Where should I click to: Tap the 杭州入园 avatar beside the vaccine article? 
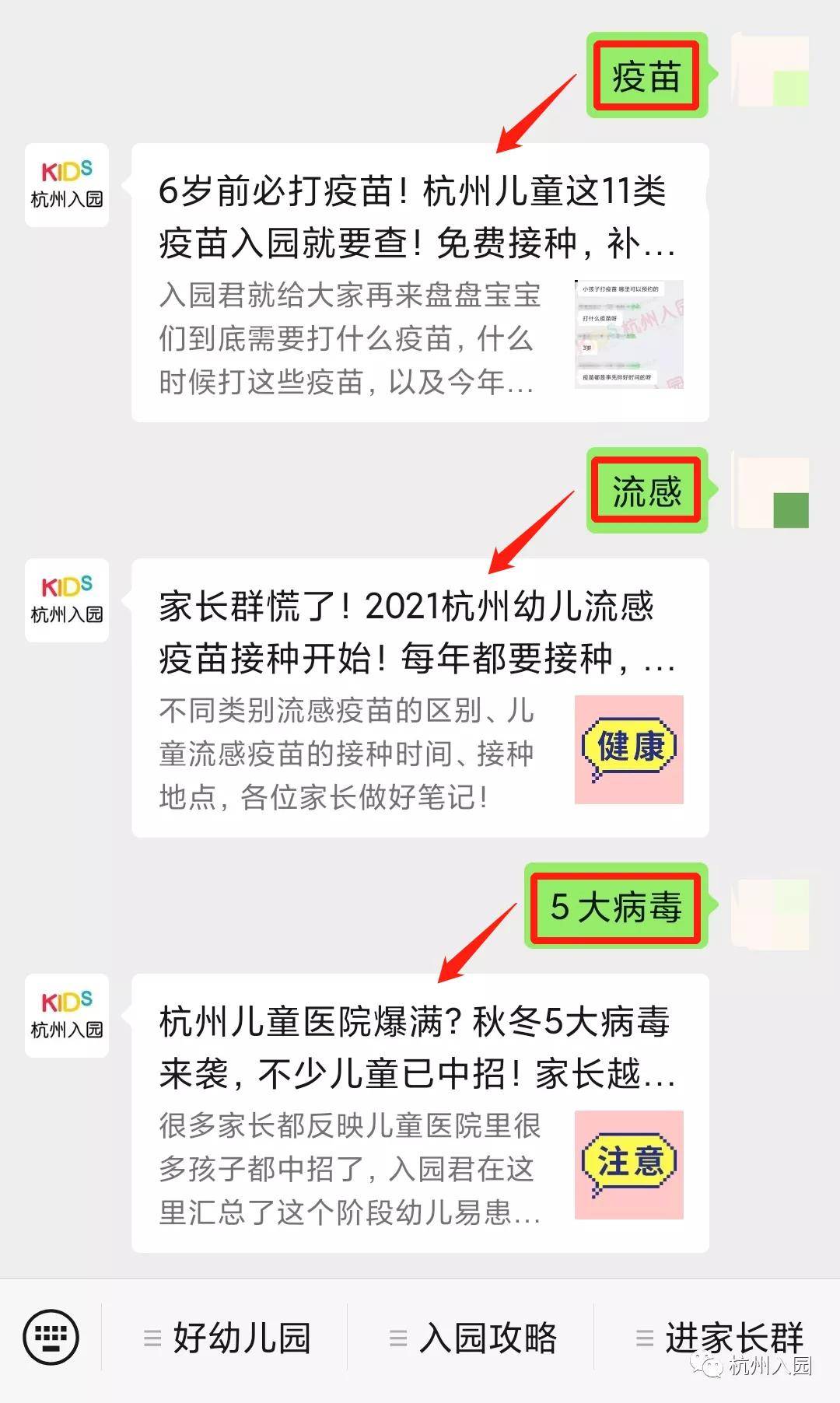coord(67,185)
